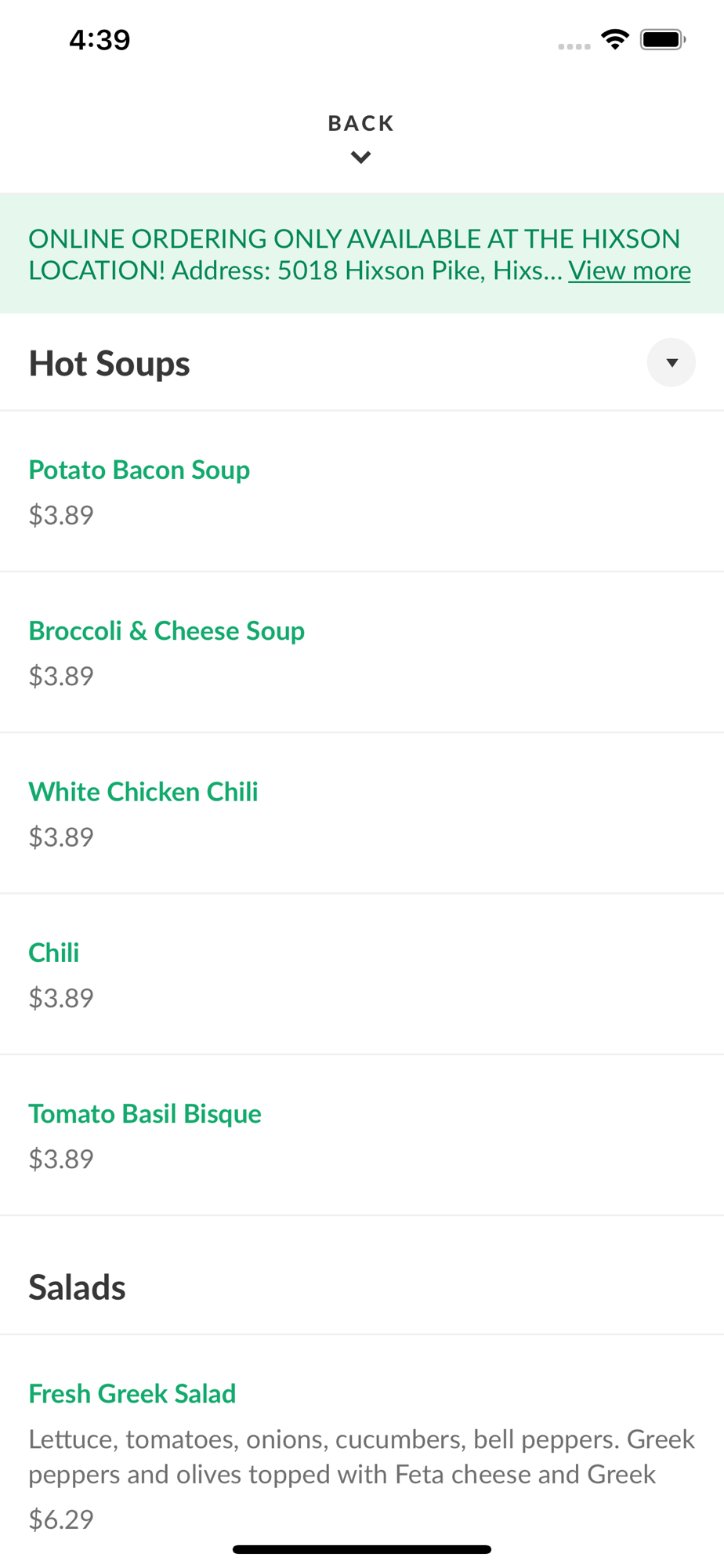This screenshot has width=724, height=1568.
Task: Expand the Hot Soups category dropdown
Action: 671,362
